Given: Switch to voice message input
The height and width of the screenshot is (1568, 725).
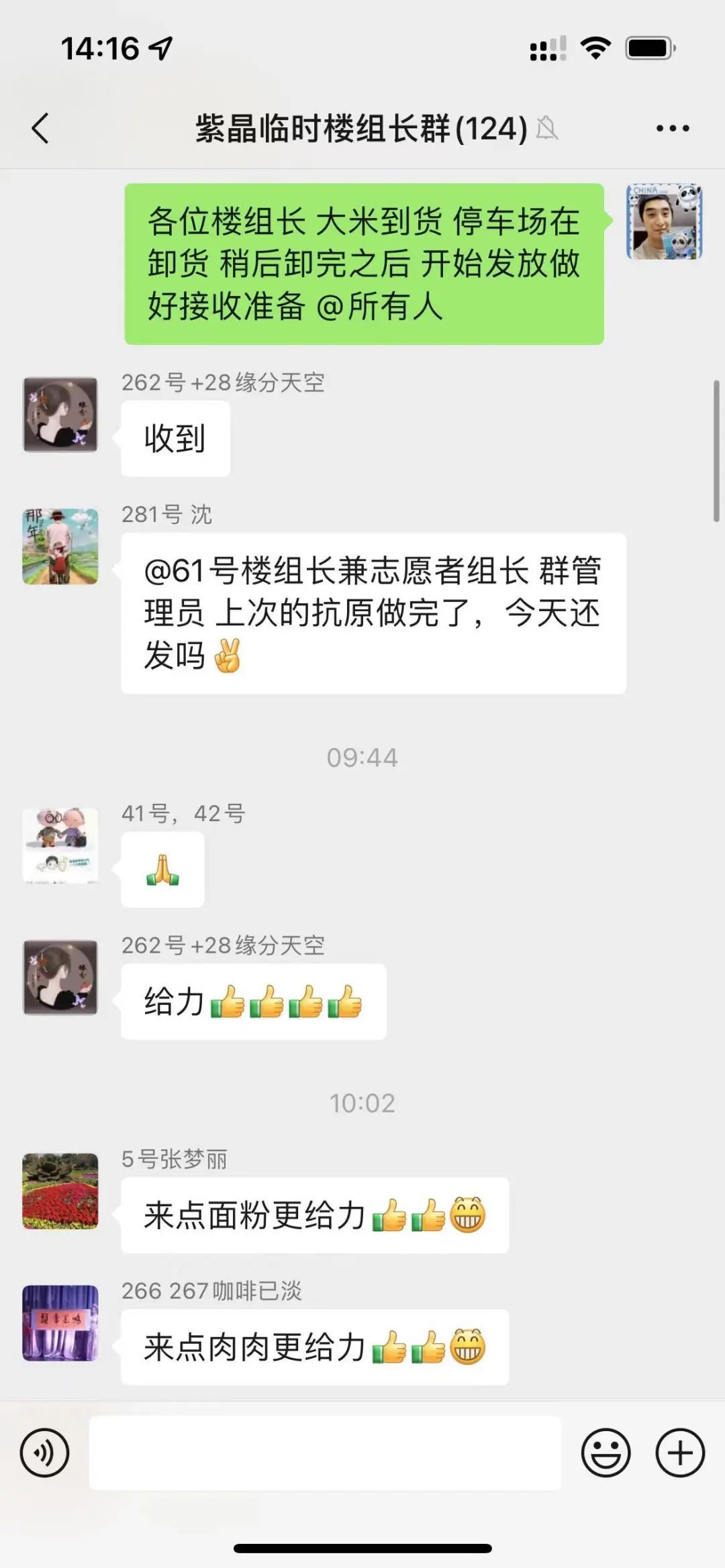Looking at the screenshot, I should click(44, 1453).
